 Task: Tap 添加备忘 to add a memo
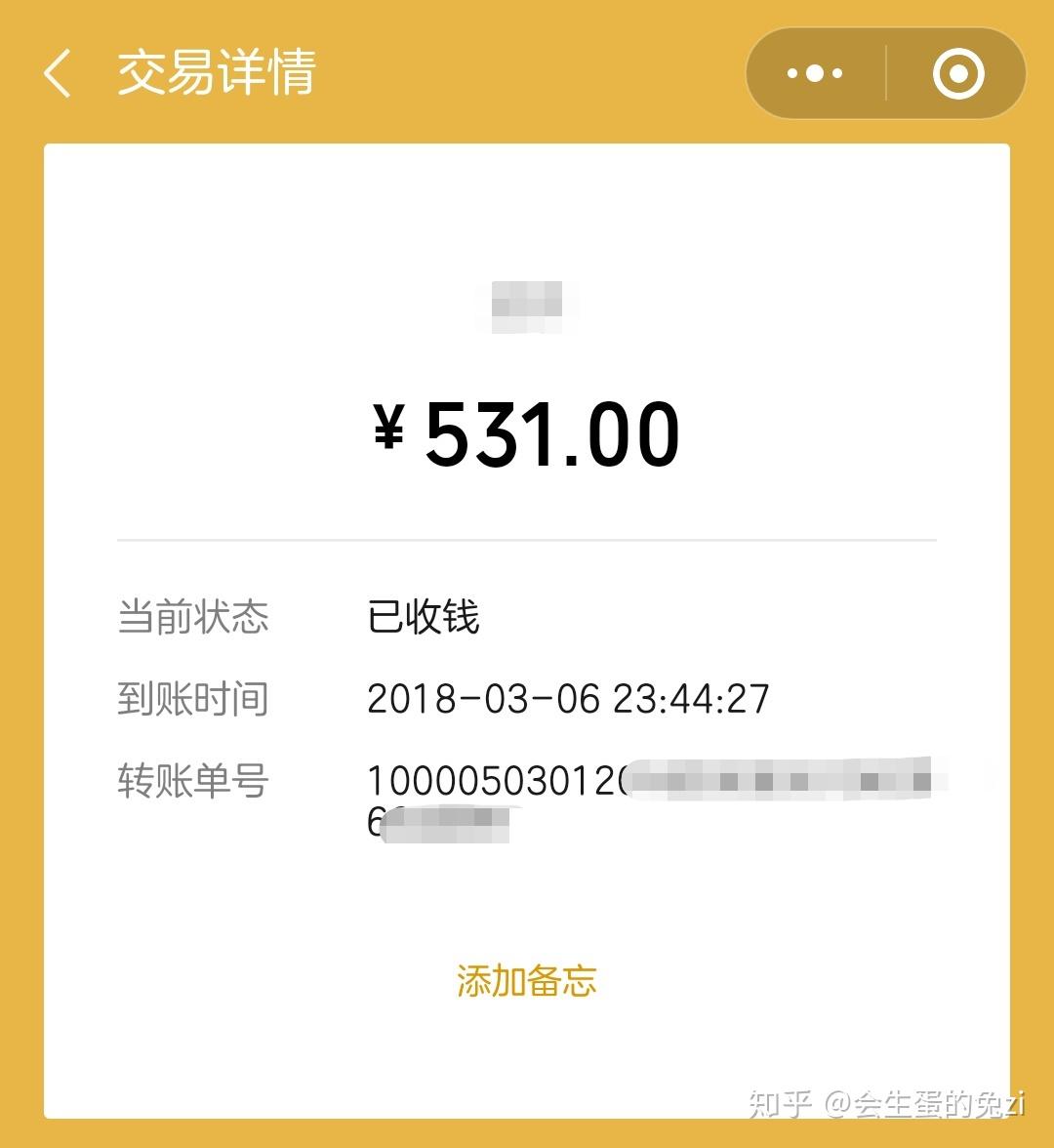[526, 980]
